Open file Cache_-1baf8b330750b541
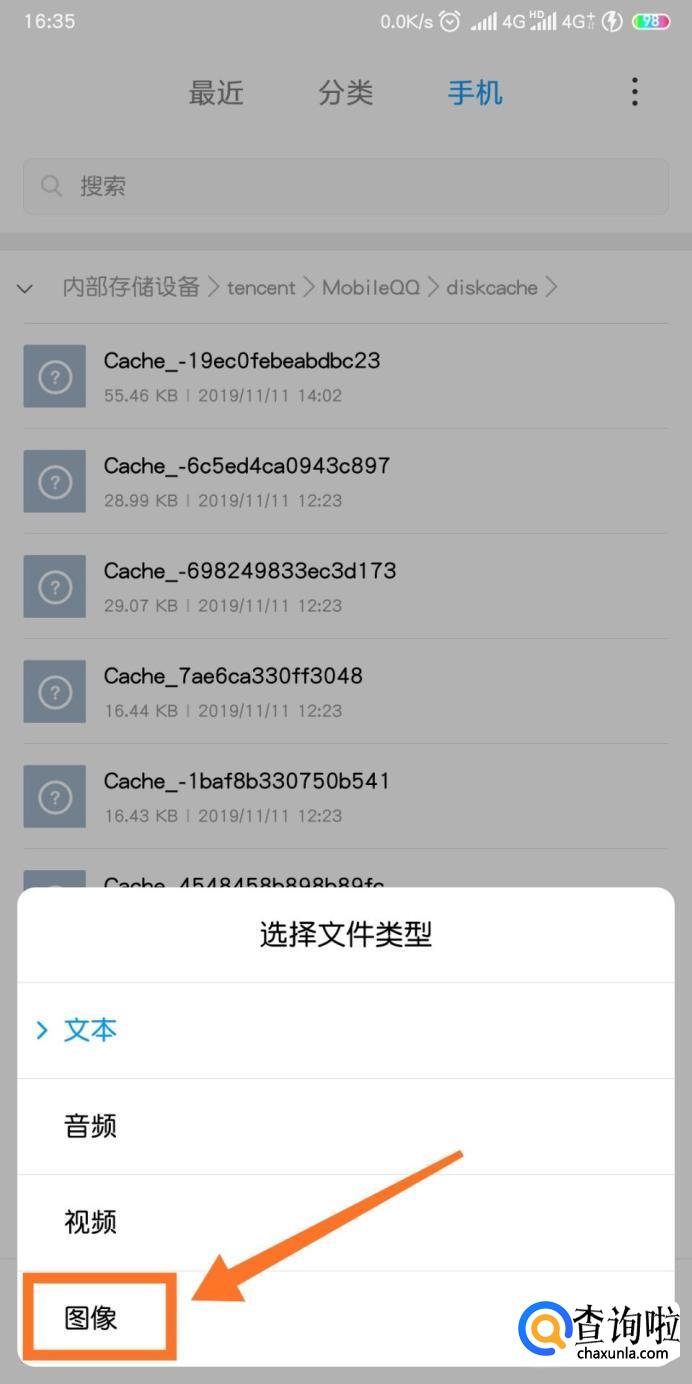The image size is (692, 1384). pos(246,796)
